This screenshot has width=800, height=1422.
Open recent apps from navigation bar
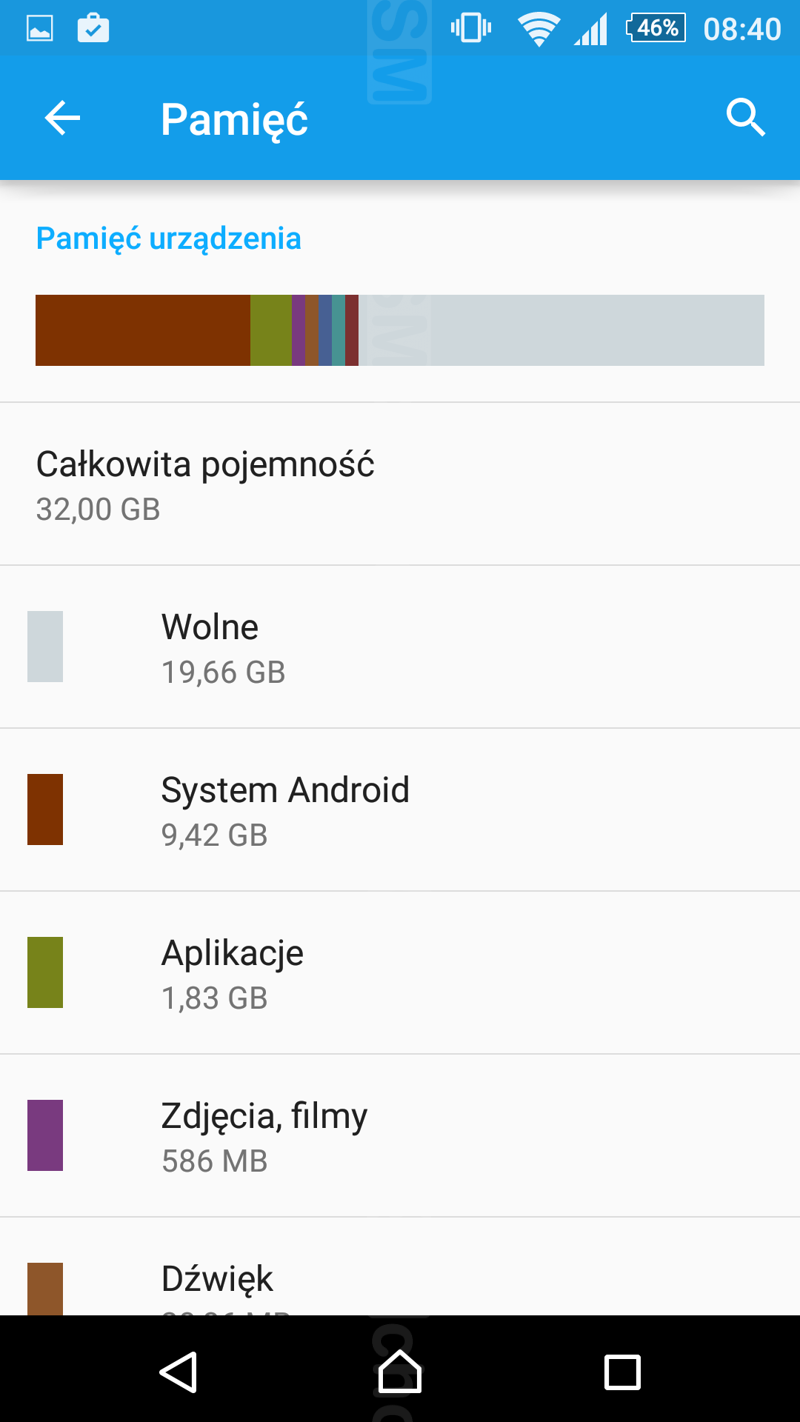click(622, 1372)
